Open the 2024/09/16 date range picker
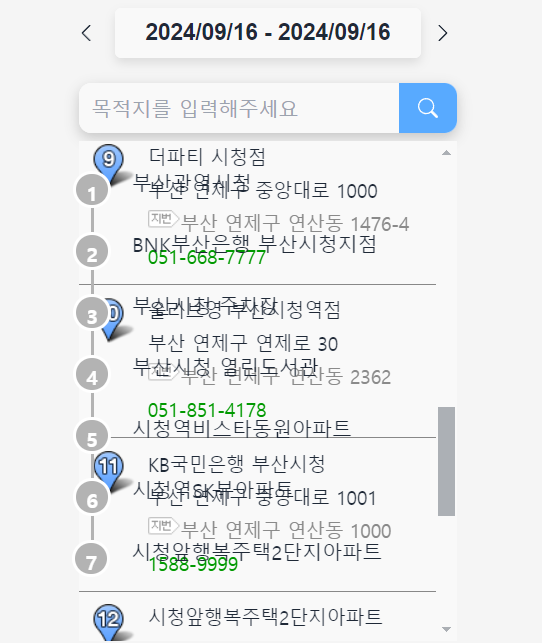The image size is (542, 643). pyautogui.click(x=268, y=33)
